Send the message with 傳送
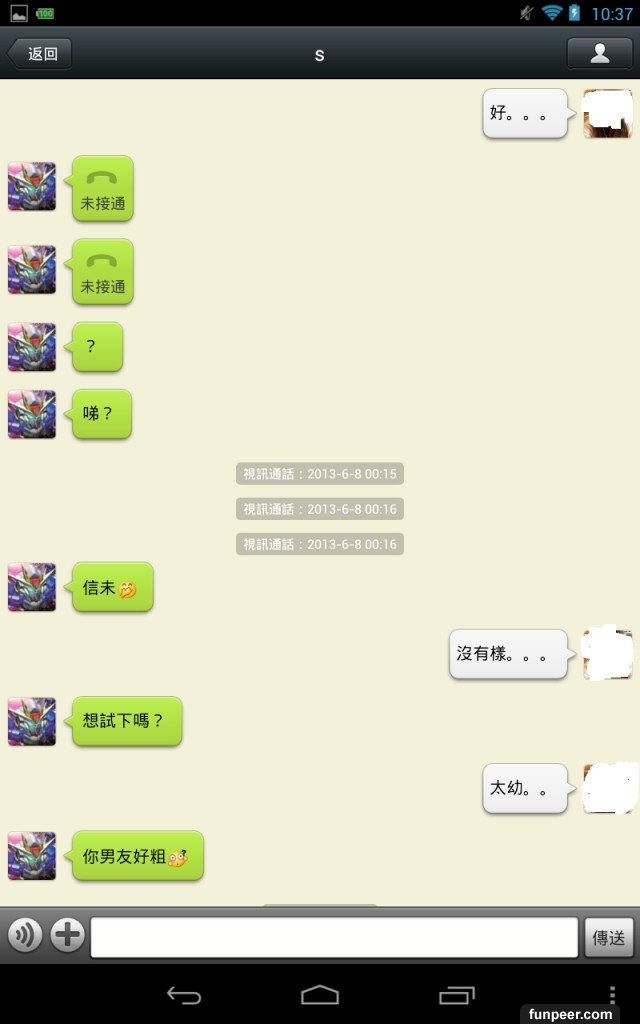Image resolution: width=640 pixels, height=1024 pixels. [608, 937]
